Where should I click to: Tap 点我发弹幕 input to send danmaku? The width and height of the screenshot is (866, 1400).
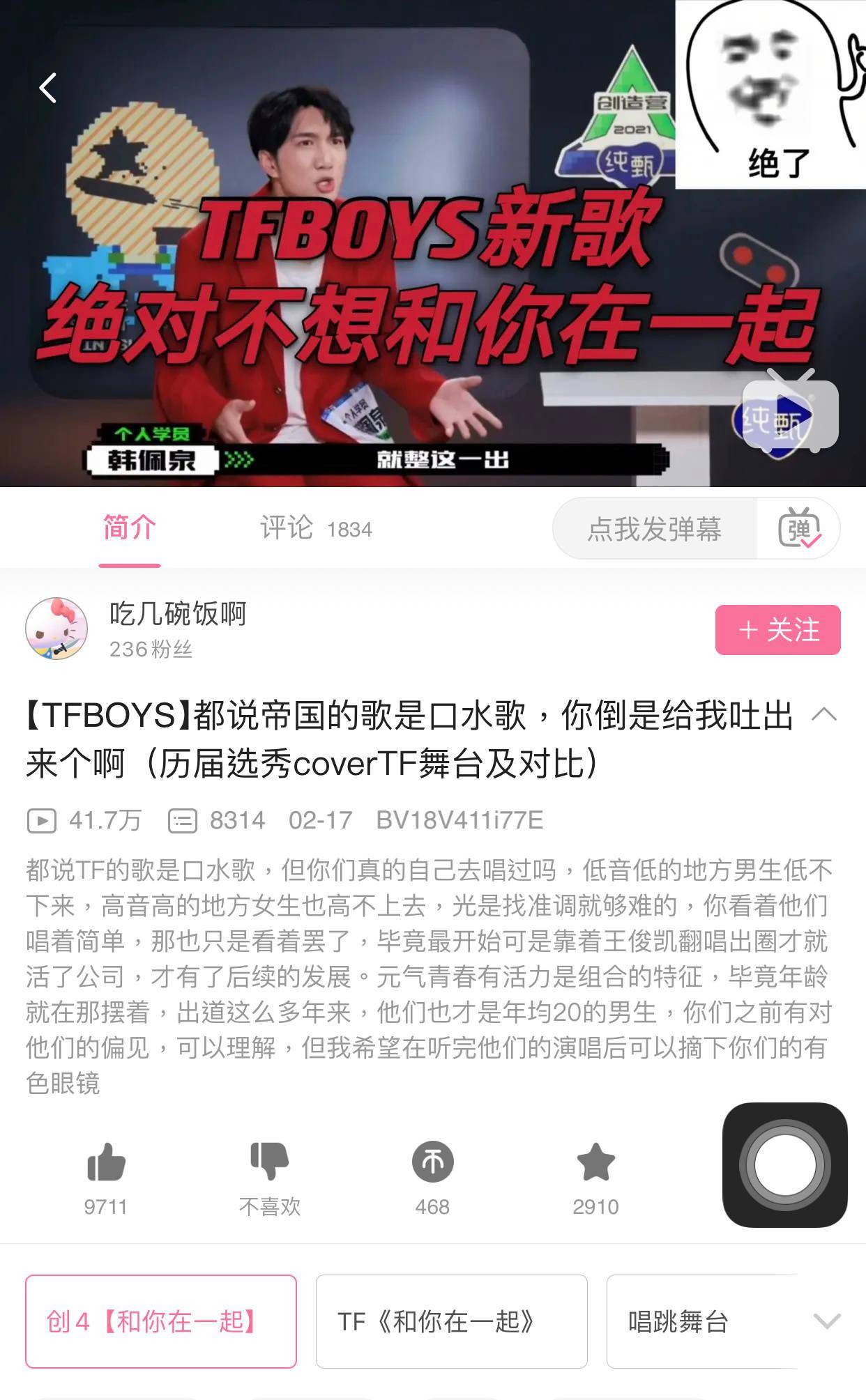[x=655, y=529]
